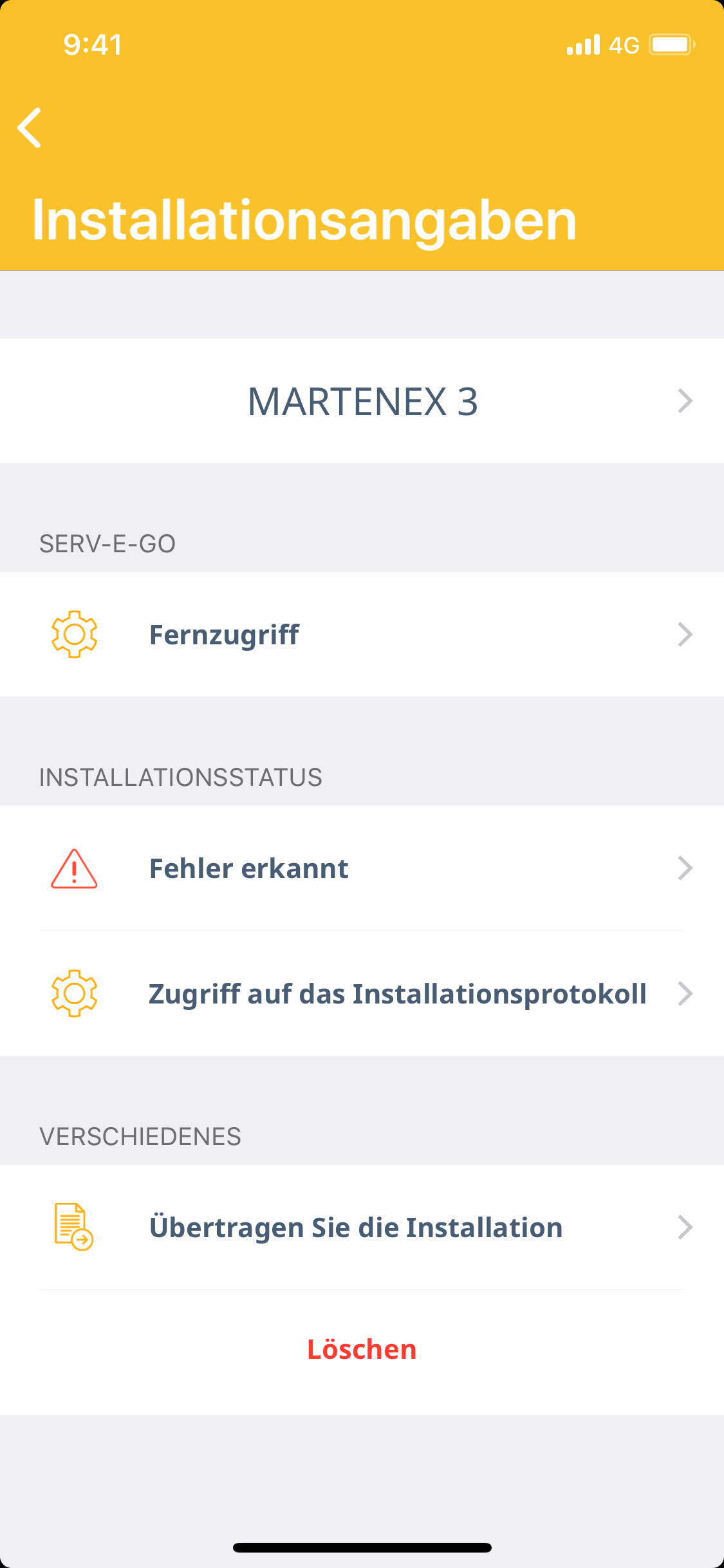Tap the red Löschen button
Viewport: 724px width, 1568px height.
point(362,1349)
